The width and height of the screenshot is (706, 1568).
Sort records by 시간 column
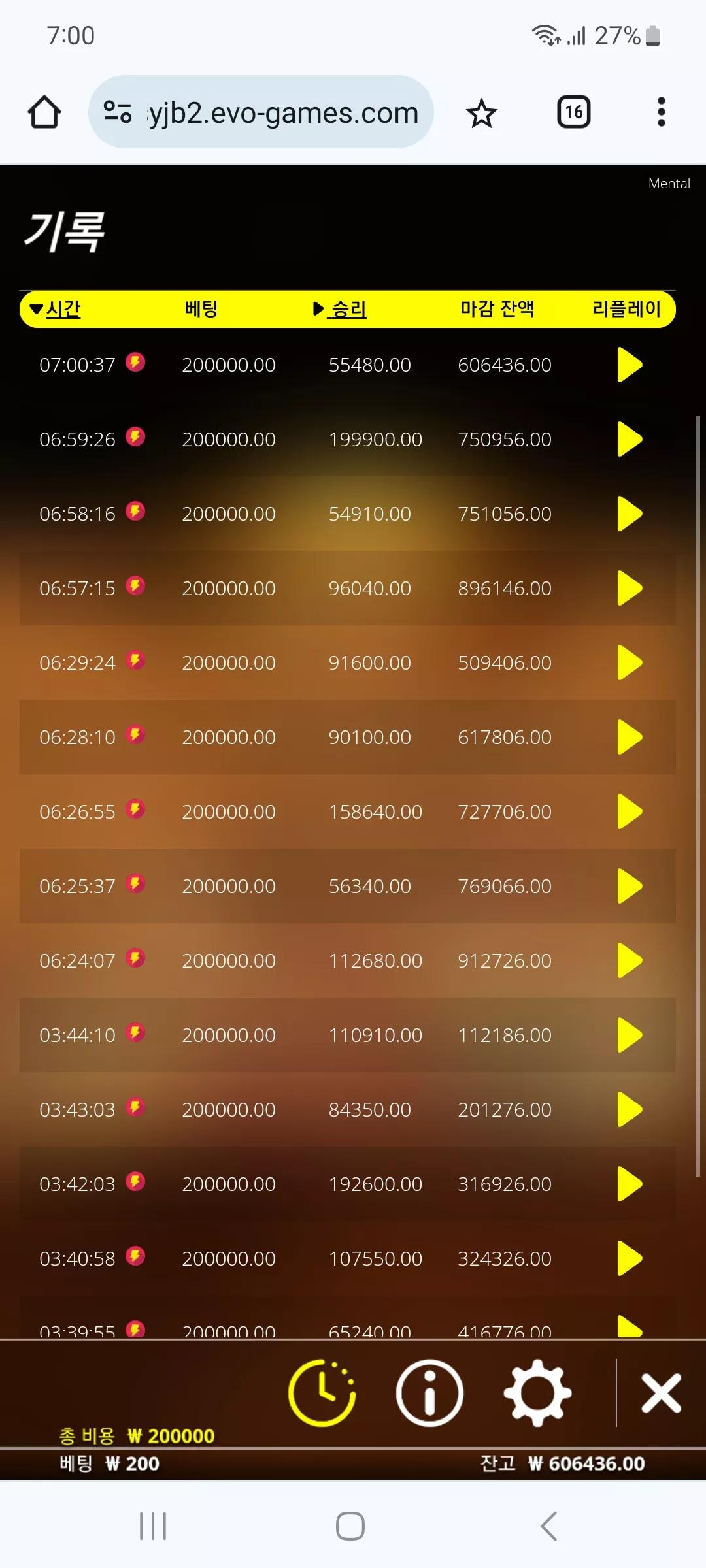[56, 309]
